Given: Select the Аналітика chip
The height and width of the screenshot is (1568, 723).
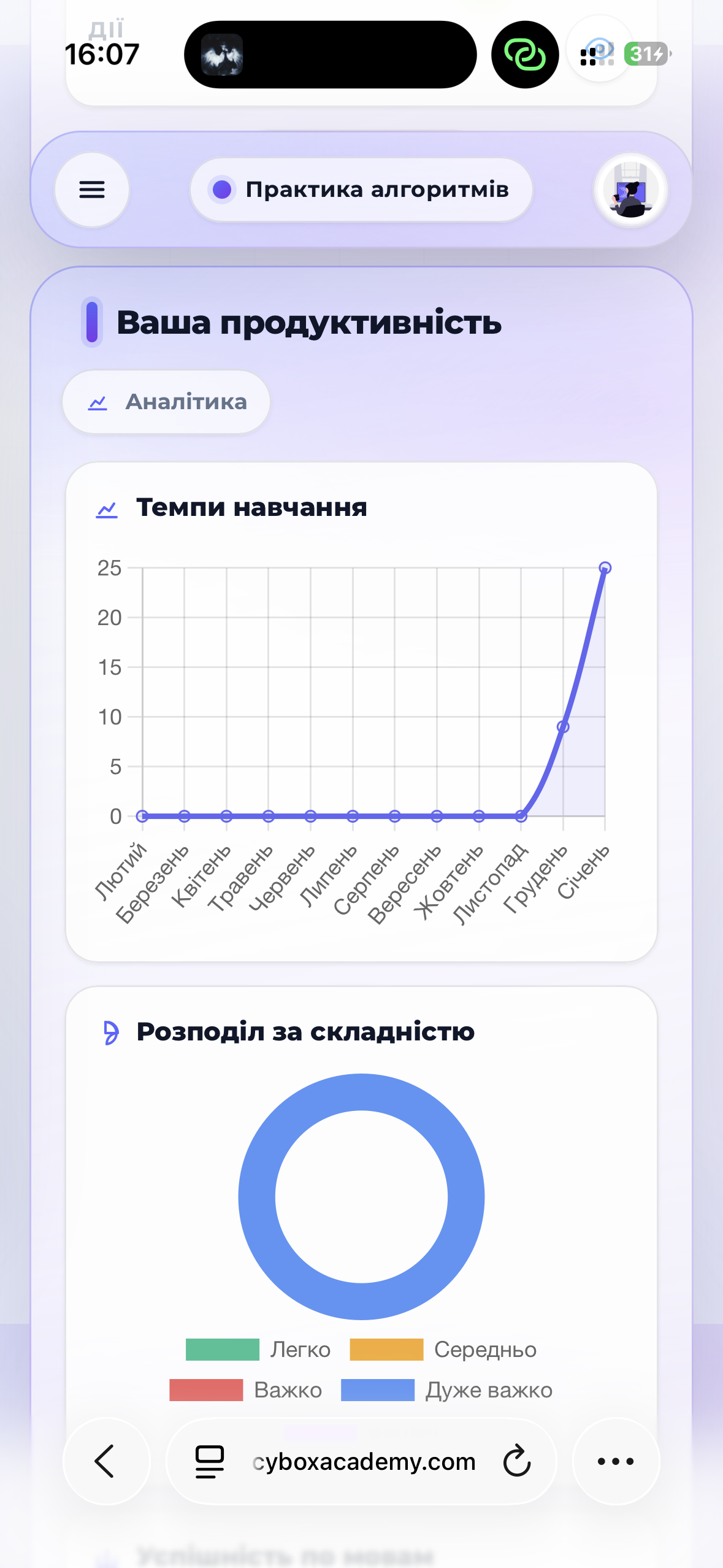Looking at the screenshot, I should click(166, 402).
